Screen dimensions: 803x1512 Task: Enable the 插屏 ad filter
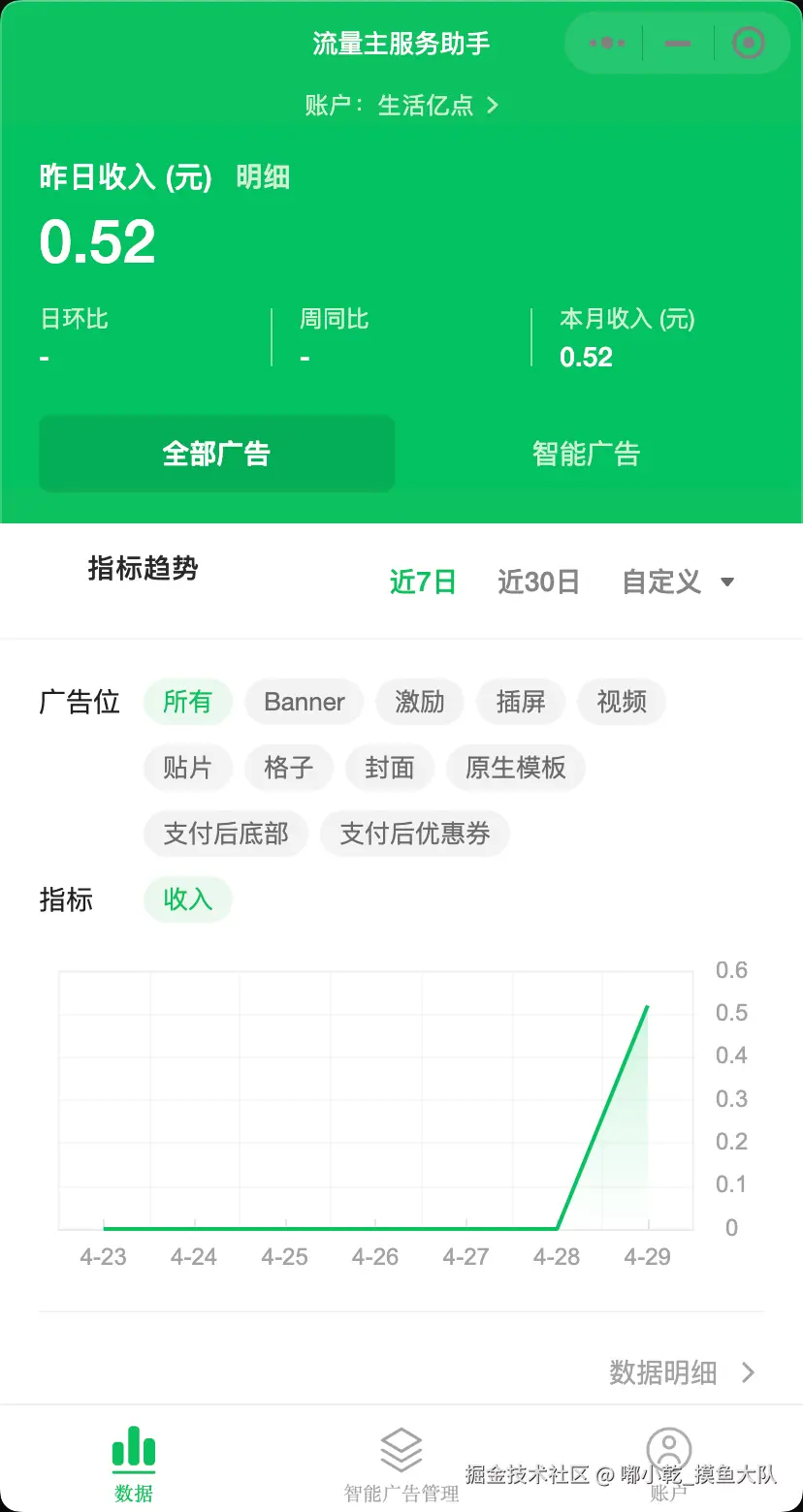[521, 702]
